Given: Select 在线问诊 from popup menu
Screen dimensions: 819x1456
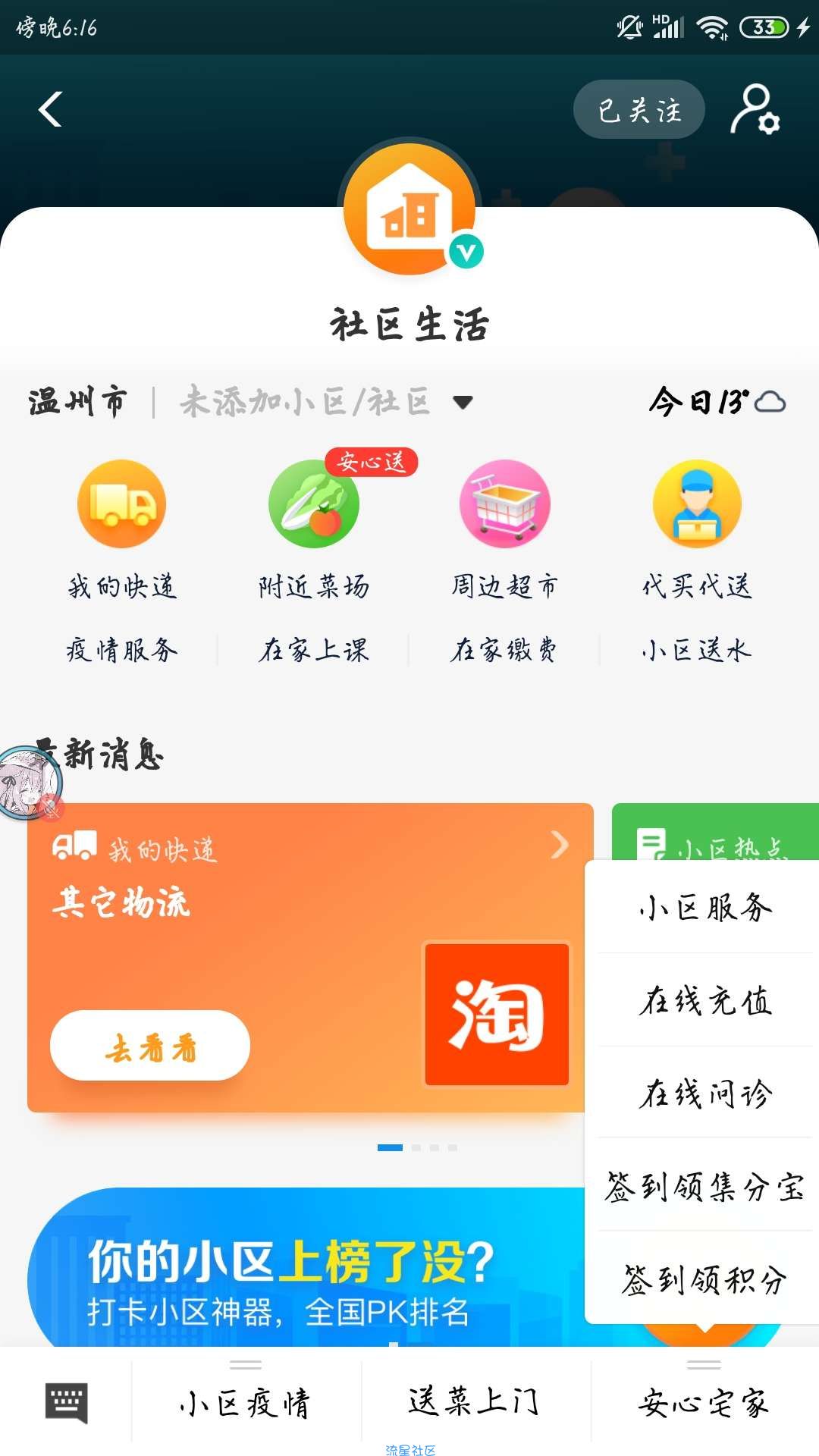Looking at the screenshot, I should (704, 1094).
